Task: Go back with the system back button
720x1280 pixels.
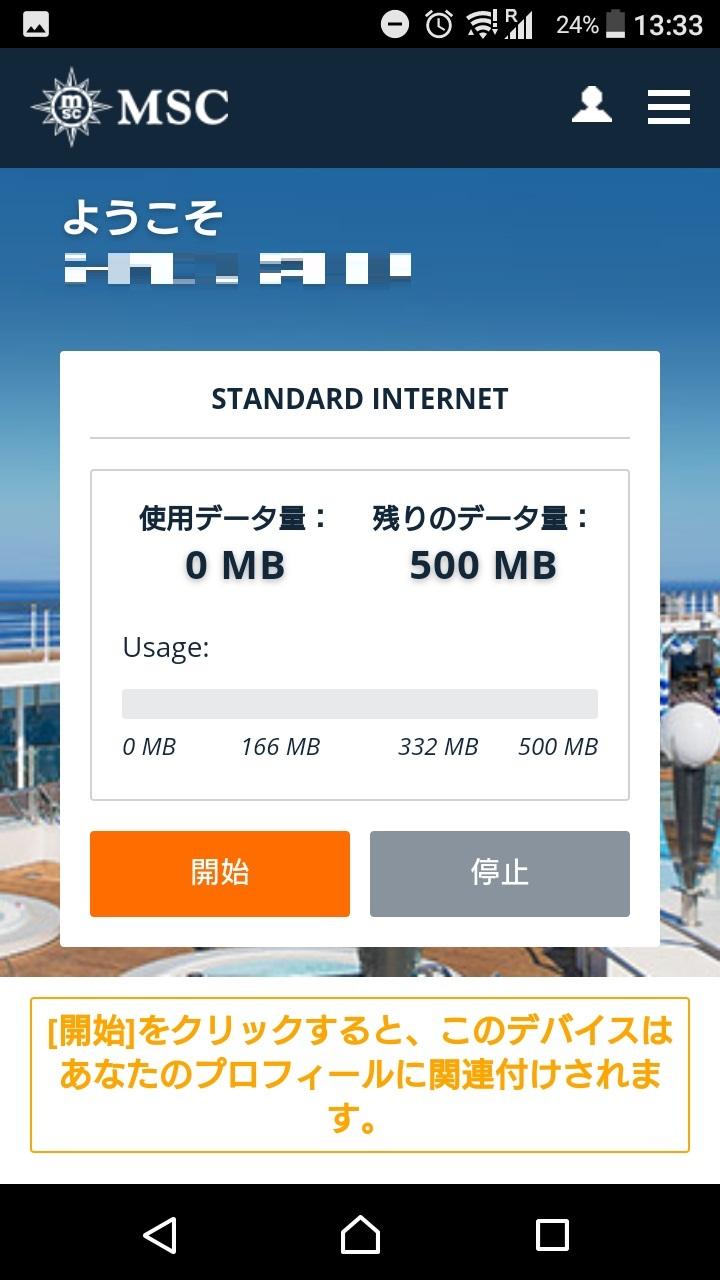Action: coord(160,1235)
